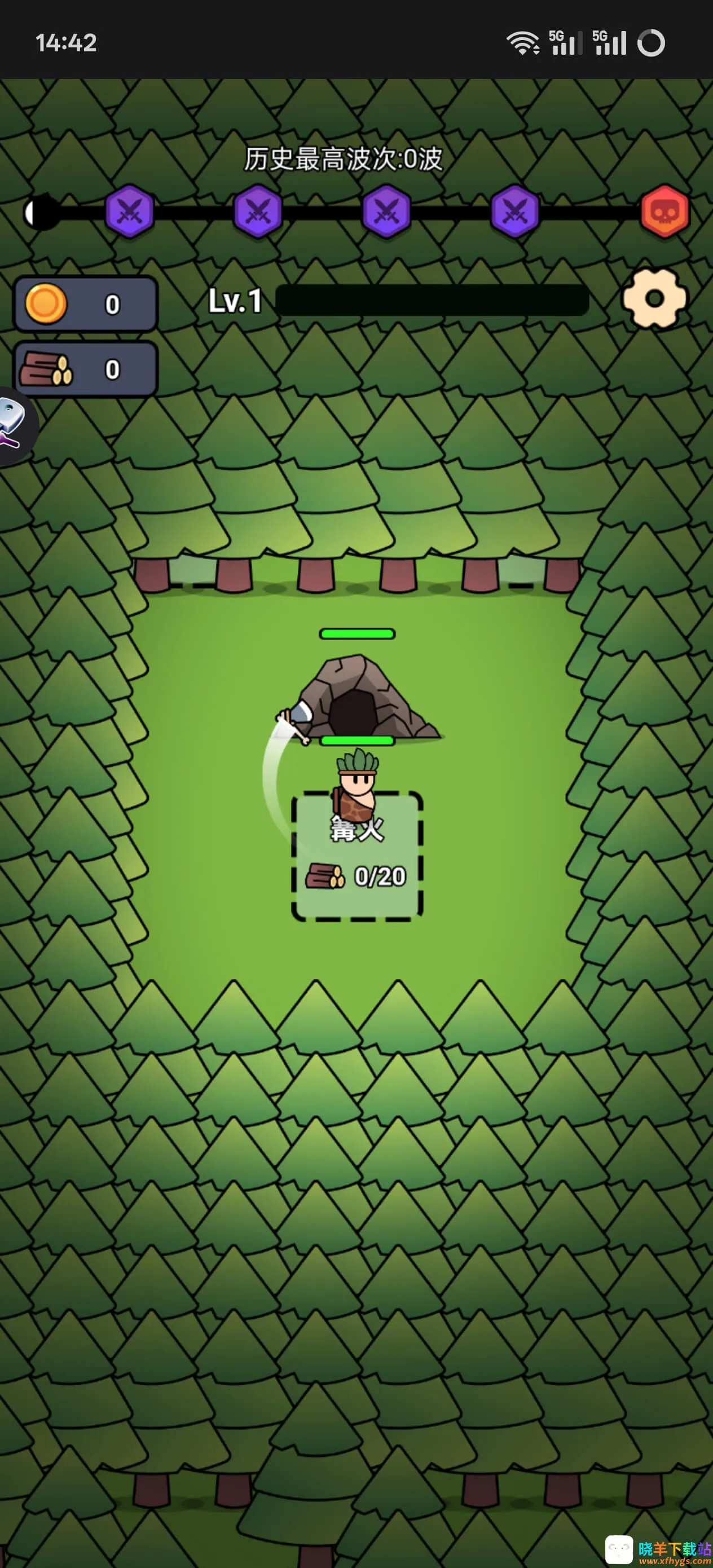Viewport: 713px width, 1568px height.
Task: Open the settings gear
Action: tap(654, 299)
